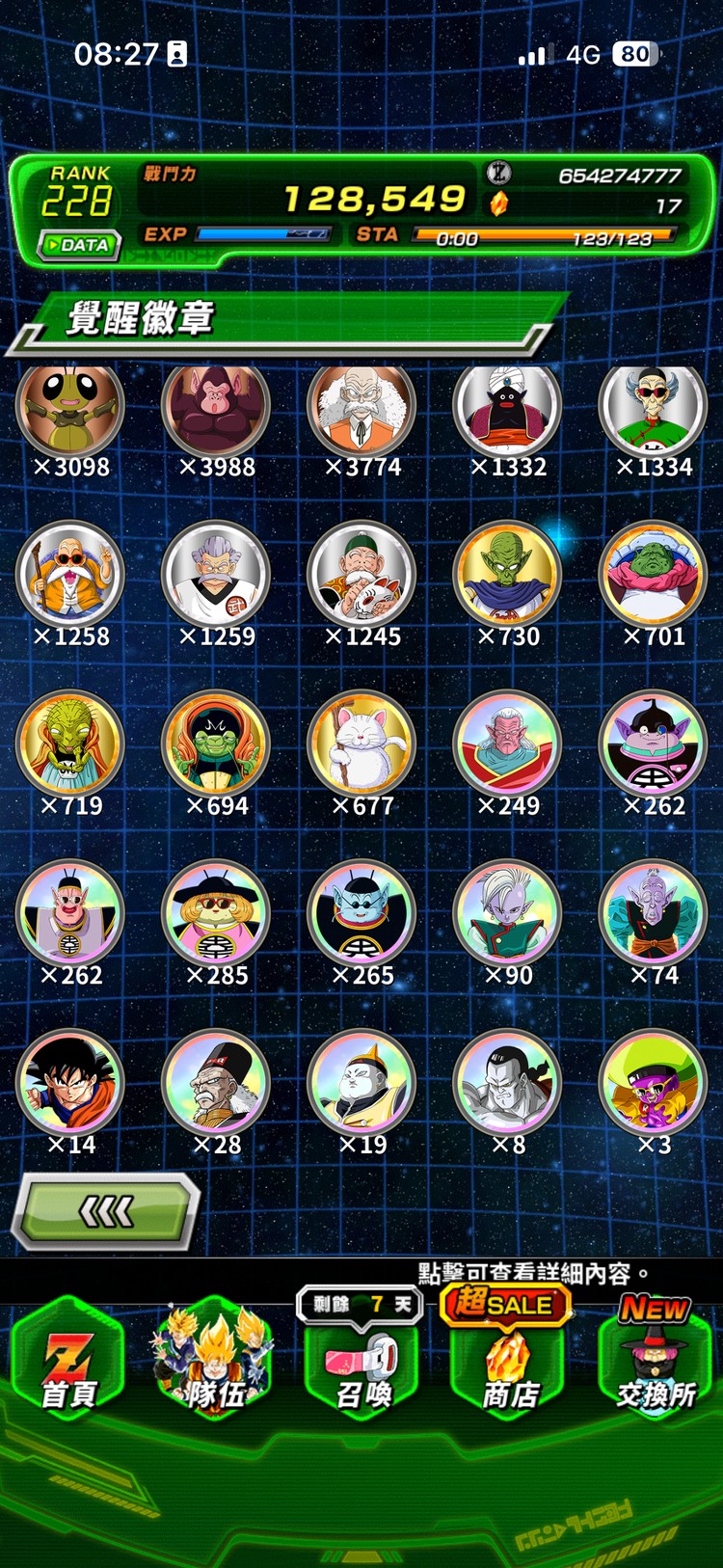723x1568 pixels.
Task: Open the green Namekian medal ×730
Action: pos(507,575)
